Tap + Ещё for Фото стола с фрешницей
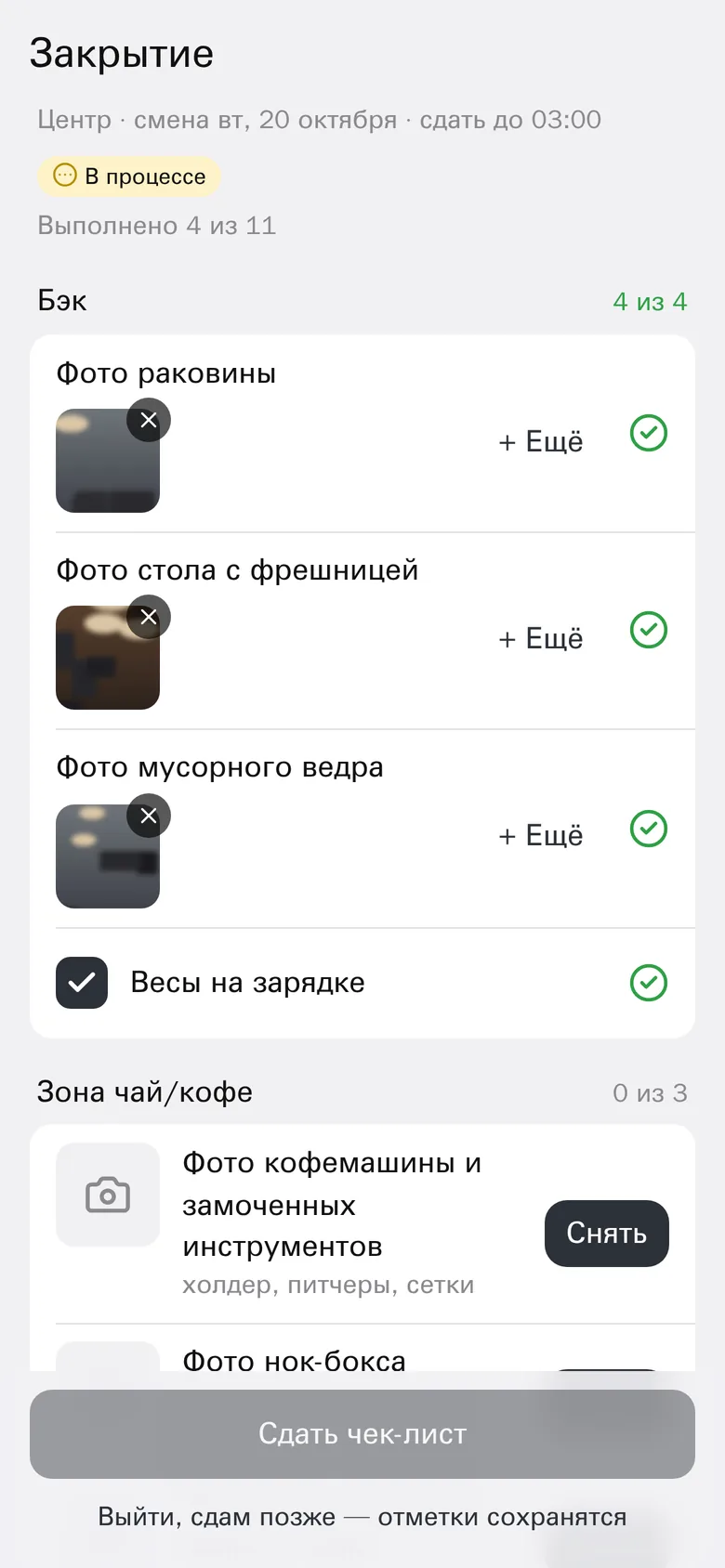Screen dimensions: 725x1568 (x=541, y=638)
